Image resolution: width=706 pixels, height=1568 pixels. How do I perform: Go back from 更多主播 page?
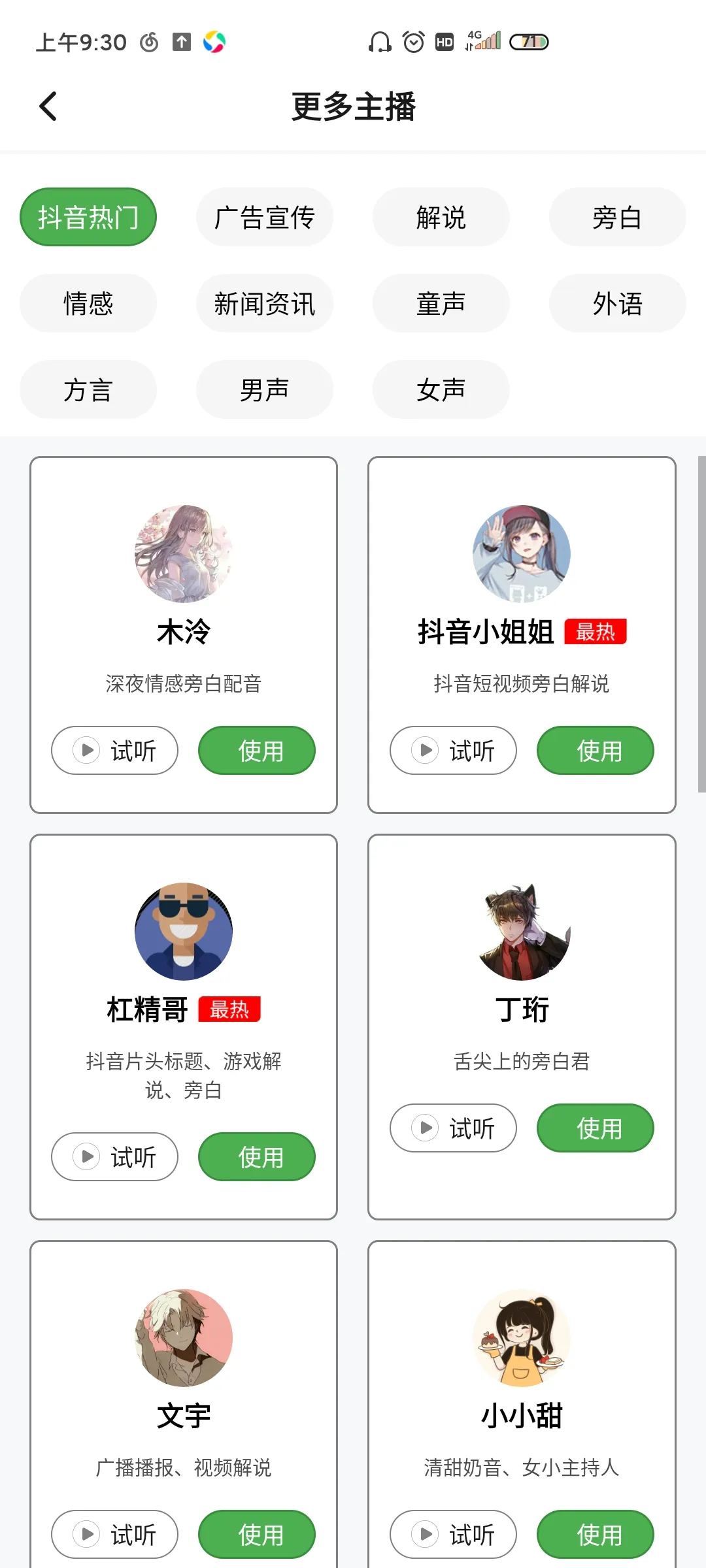pyautogui.click(x=48, y=106)
